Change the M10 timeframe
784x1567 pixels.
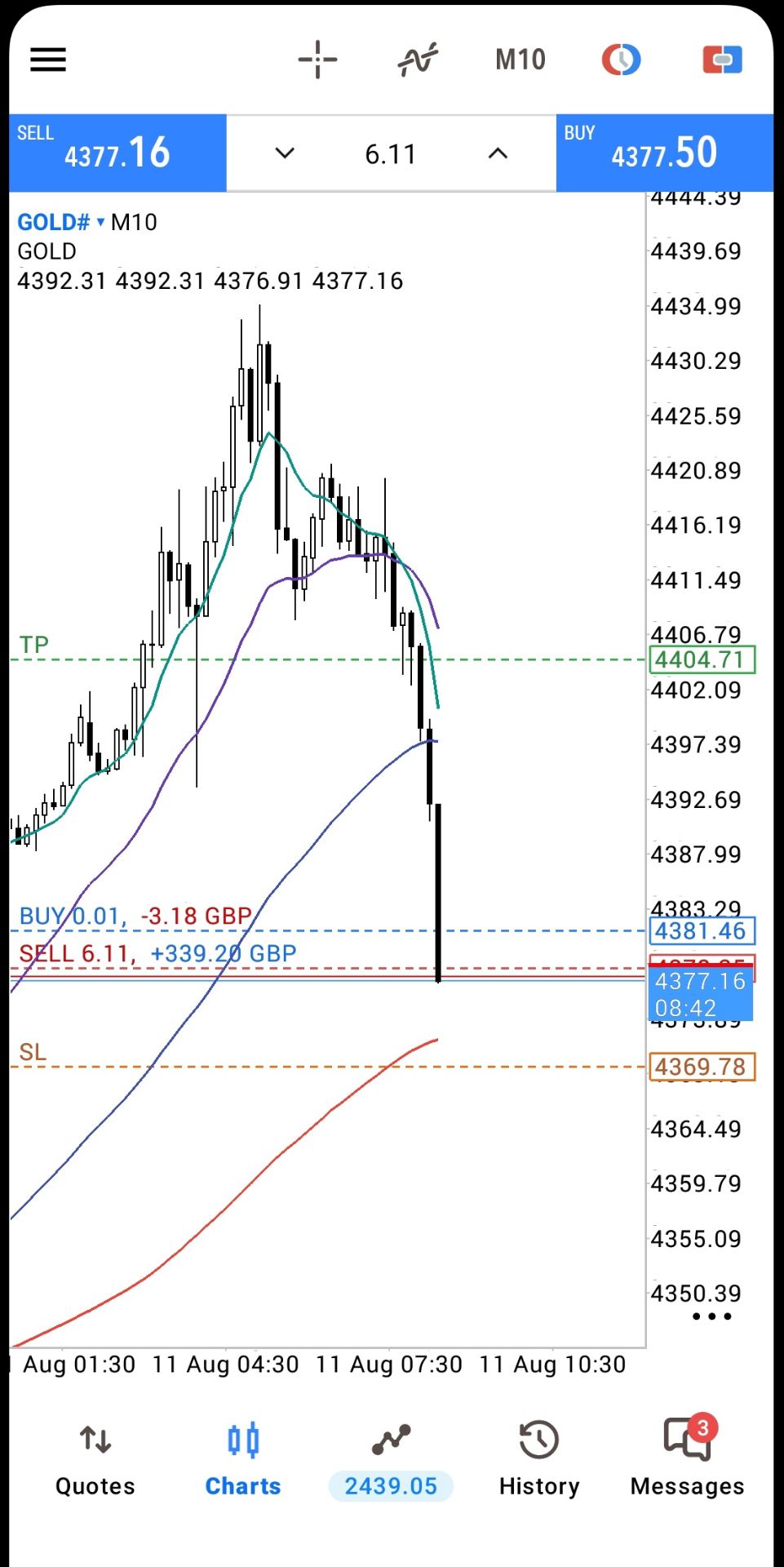[520, 60]
